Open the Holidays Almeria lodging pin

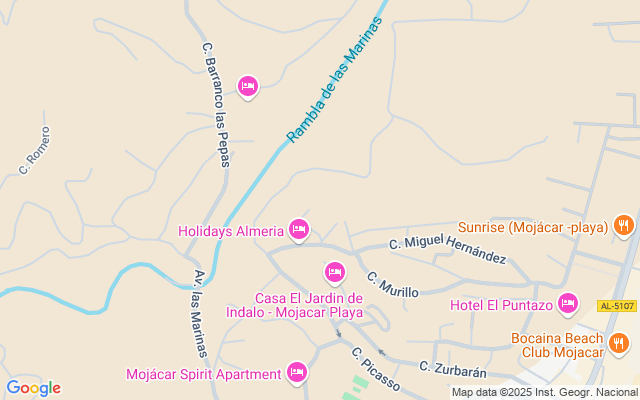(299, 229)
